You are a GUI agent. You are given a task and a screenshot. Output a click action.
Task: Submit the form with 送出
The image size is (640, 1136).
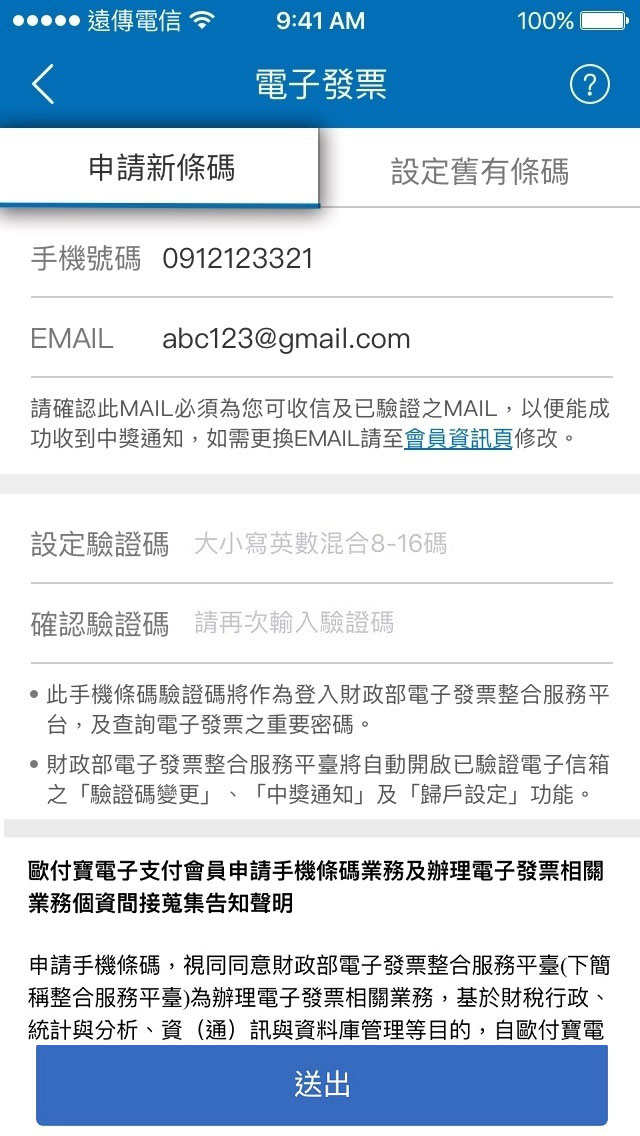click(x=322, y=1085)
